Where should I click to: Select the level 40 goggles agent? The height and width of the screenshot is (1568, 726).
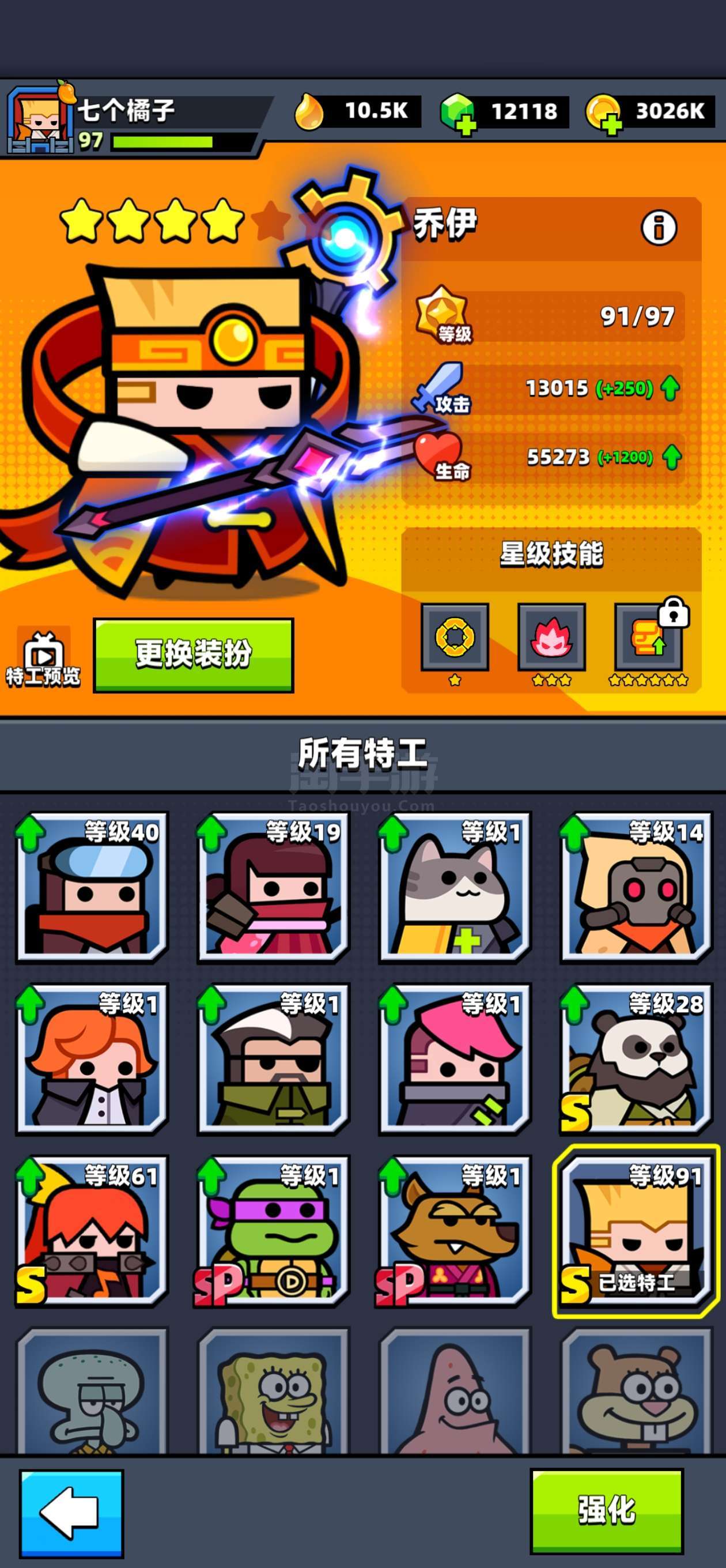click(91, 887)
